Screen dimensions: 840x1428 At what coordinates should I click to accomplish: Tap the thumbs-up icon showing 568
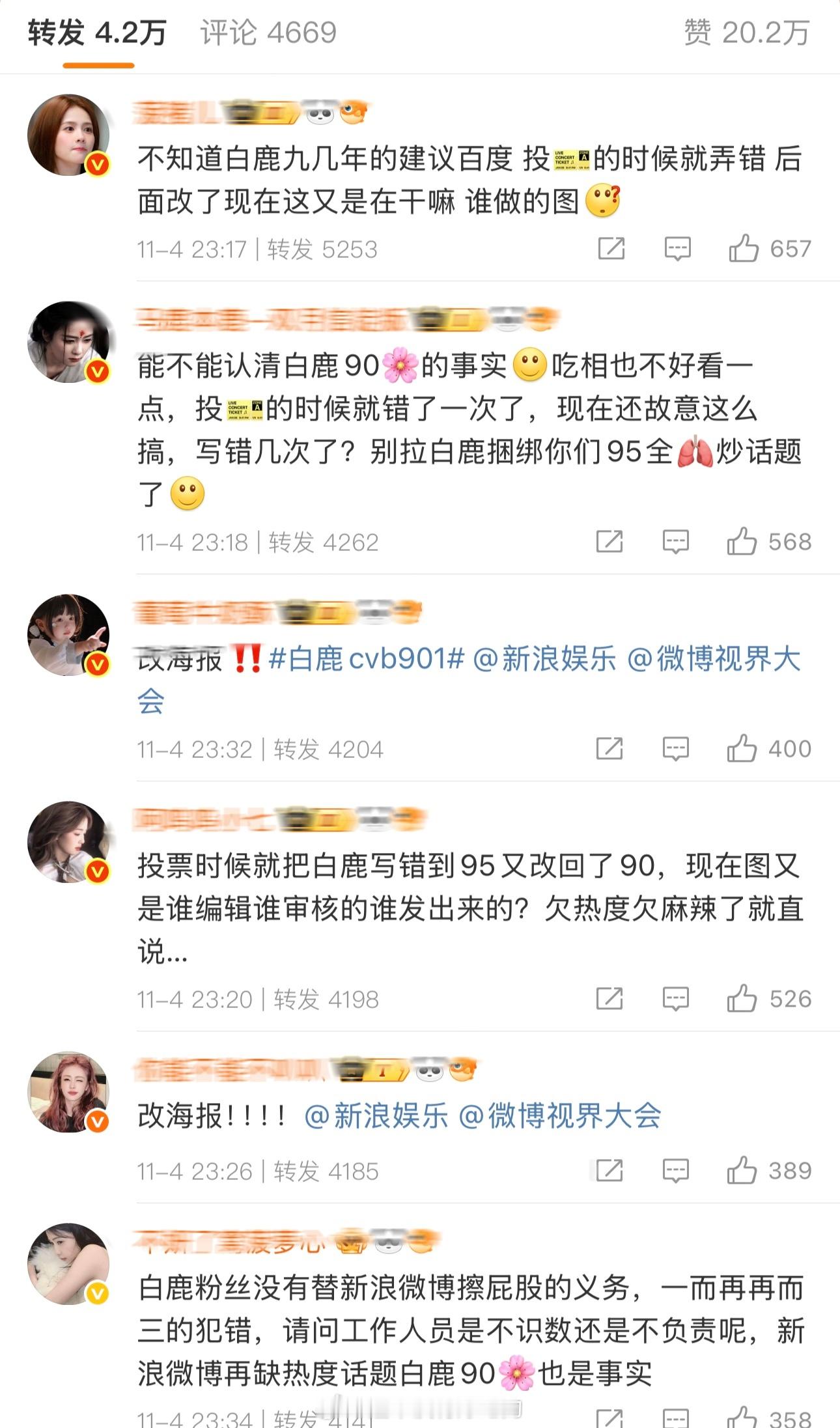[742, 540]
